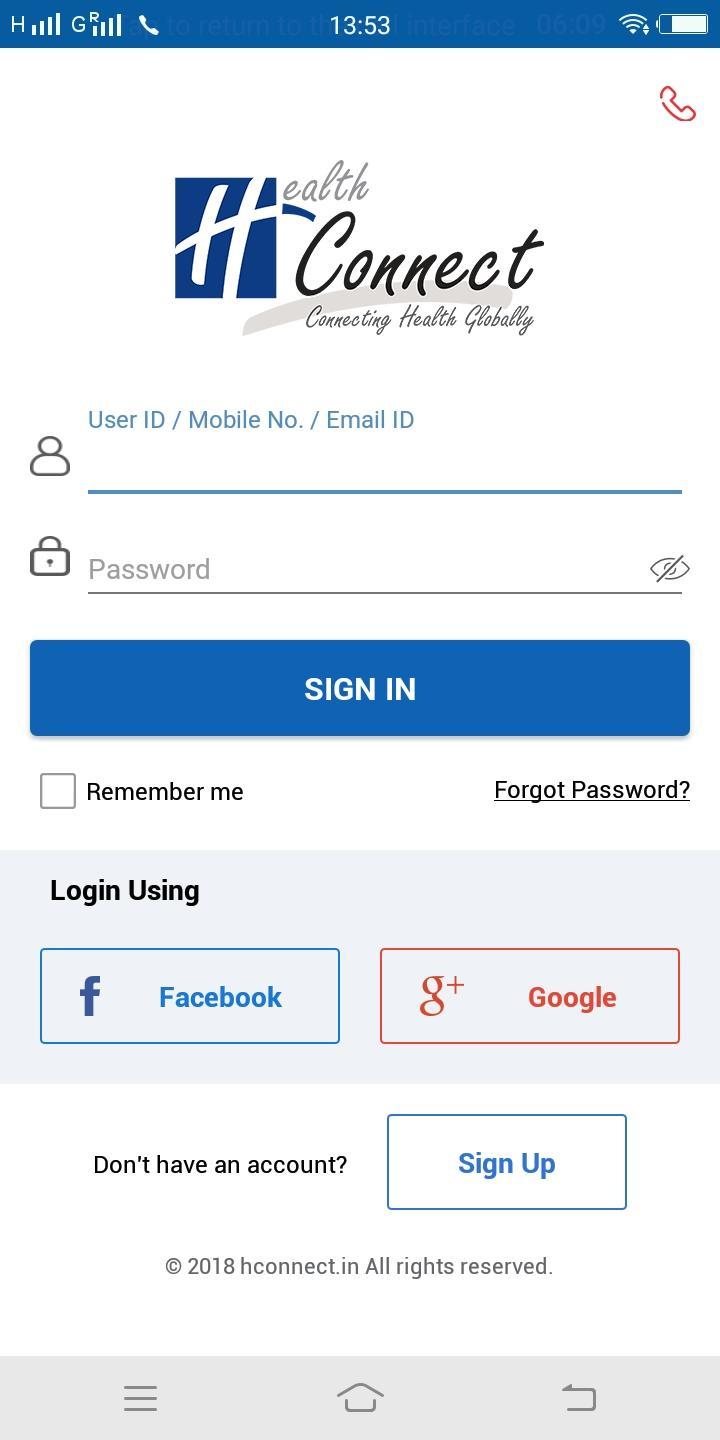Tap the red phone call icon
Image resolution: width=720 pixels, height=1440 pixels.
[676, 103]
